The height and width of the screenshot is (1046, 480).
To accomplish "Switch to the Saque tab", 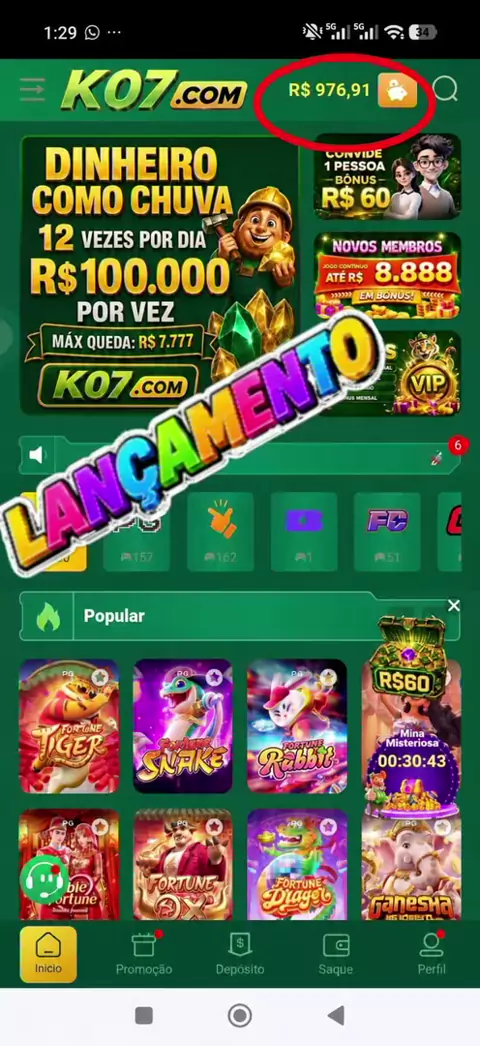I will pos(336,954).
